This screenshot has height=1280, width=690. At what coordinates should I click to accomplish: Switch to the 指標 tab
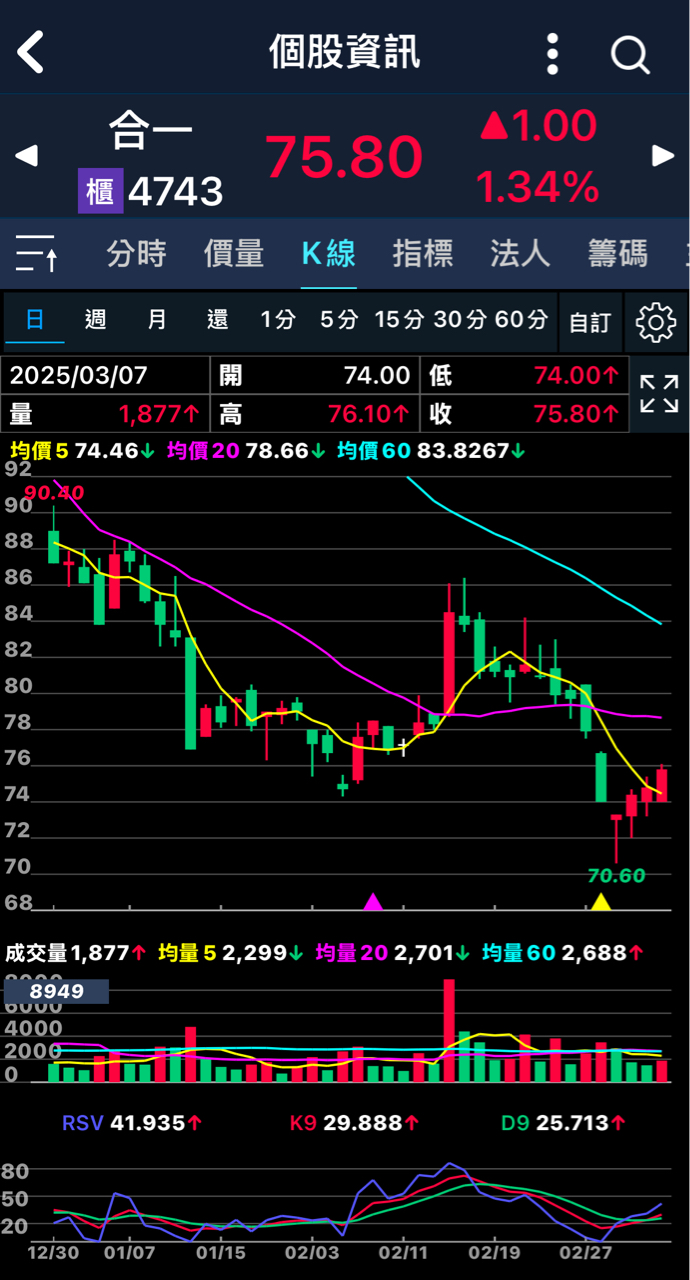[423, 254]
